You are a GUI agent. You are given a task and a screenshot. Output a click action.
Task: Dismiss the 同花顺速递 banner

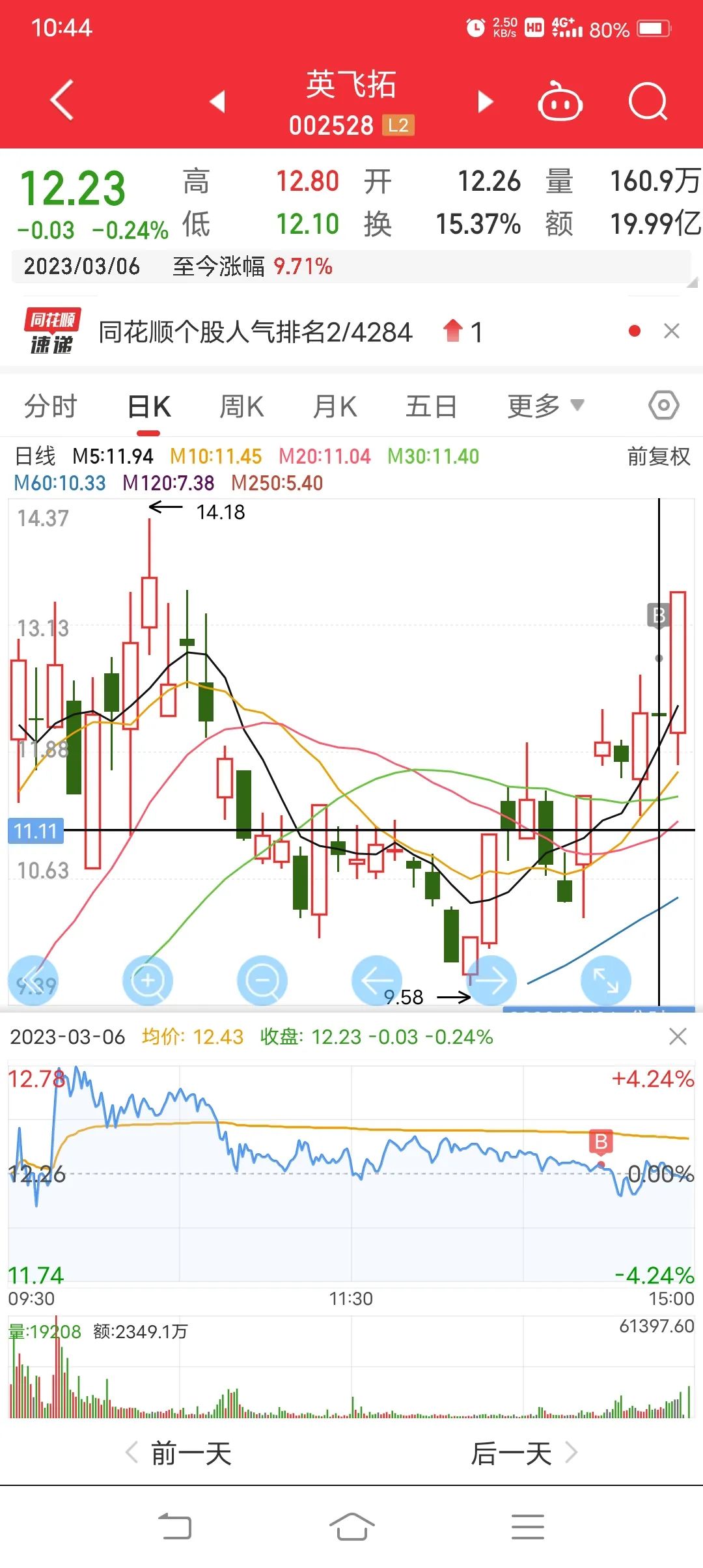coord(672,331)
